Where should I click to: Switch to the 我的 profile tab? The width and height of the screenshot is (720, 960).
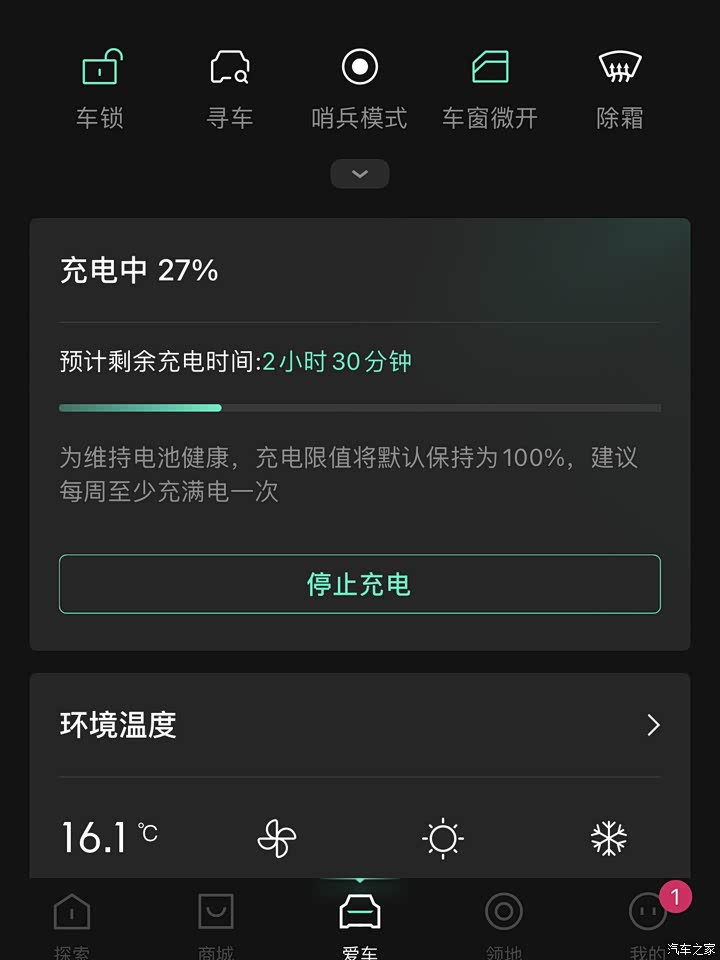tap(648, 922)
